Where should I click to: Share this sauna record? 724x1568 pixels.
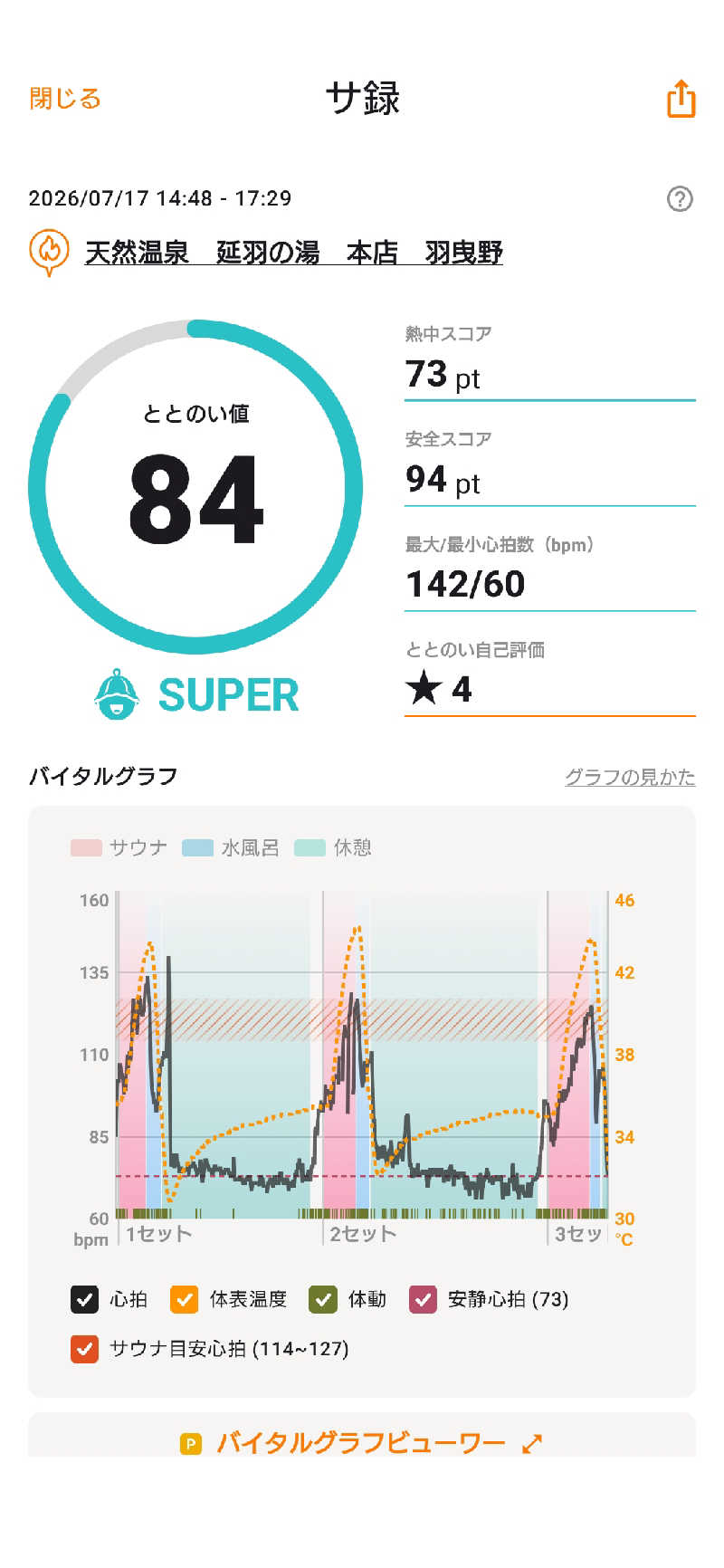(x=681, y=98)
